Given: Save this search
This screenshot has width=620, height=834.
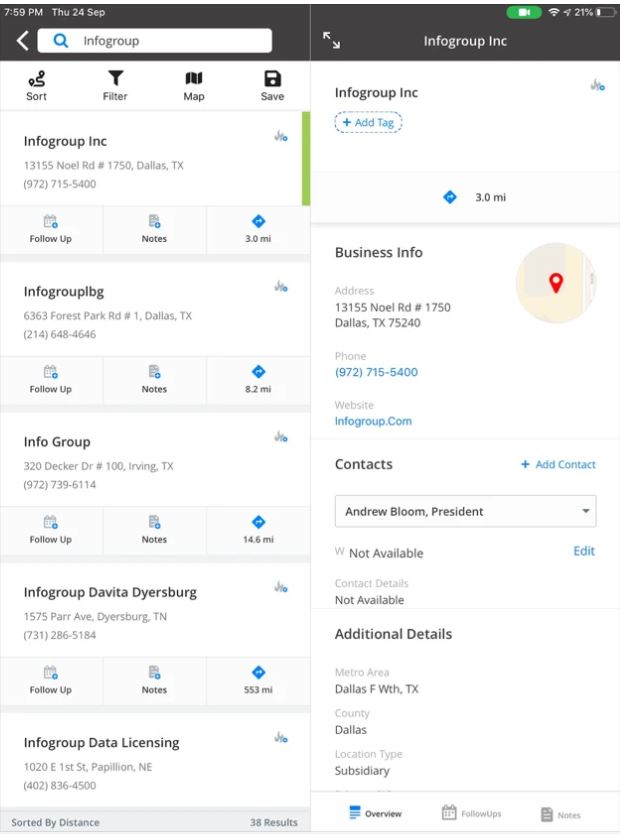Looking at the screenshot, I should [x=272, y=85].
